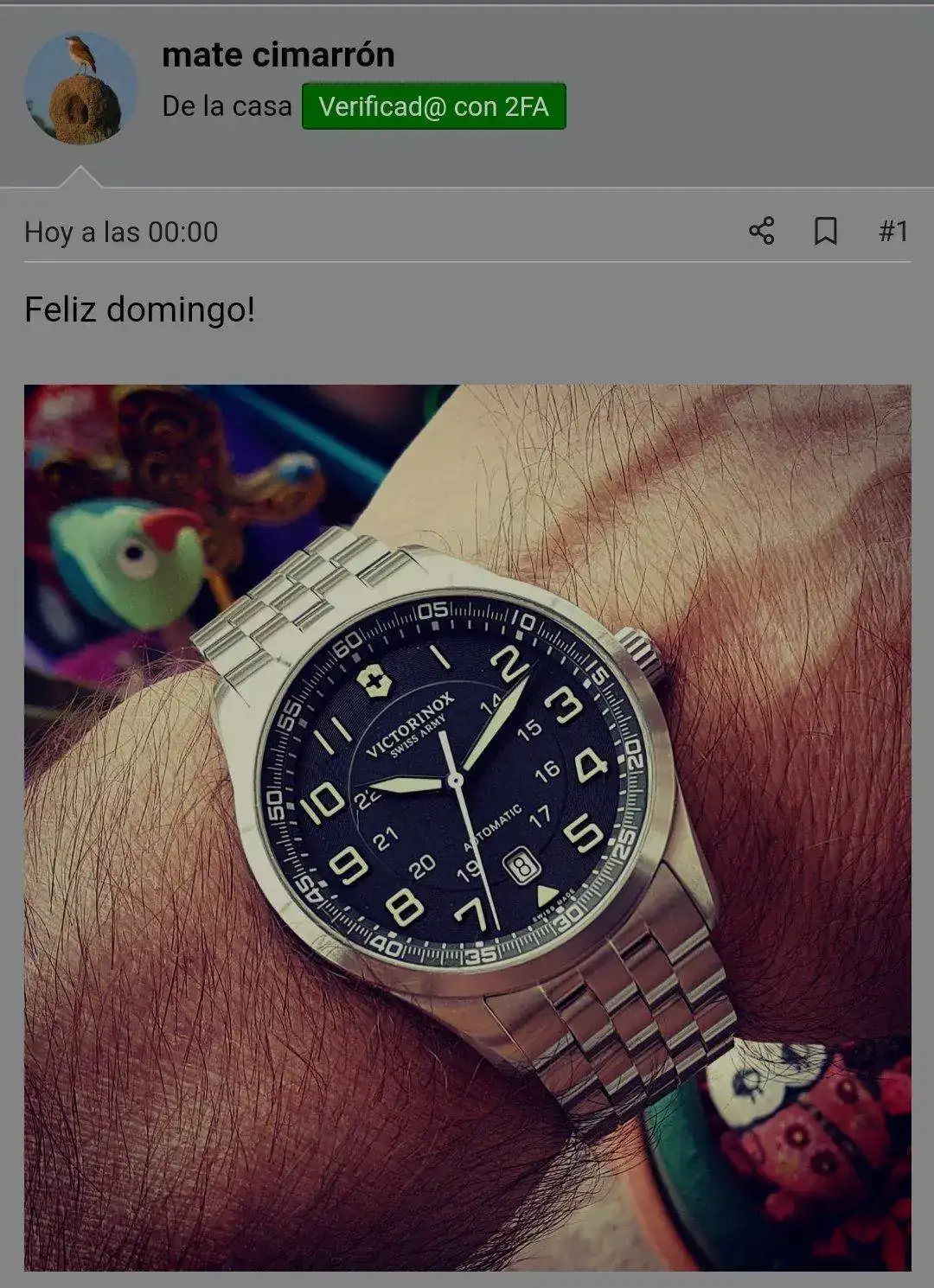This screenshot has width=934, height=1288.
Task: Open the post number #1 link
Action: pos(892,231)
